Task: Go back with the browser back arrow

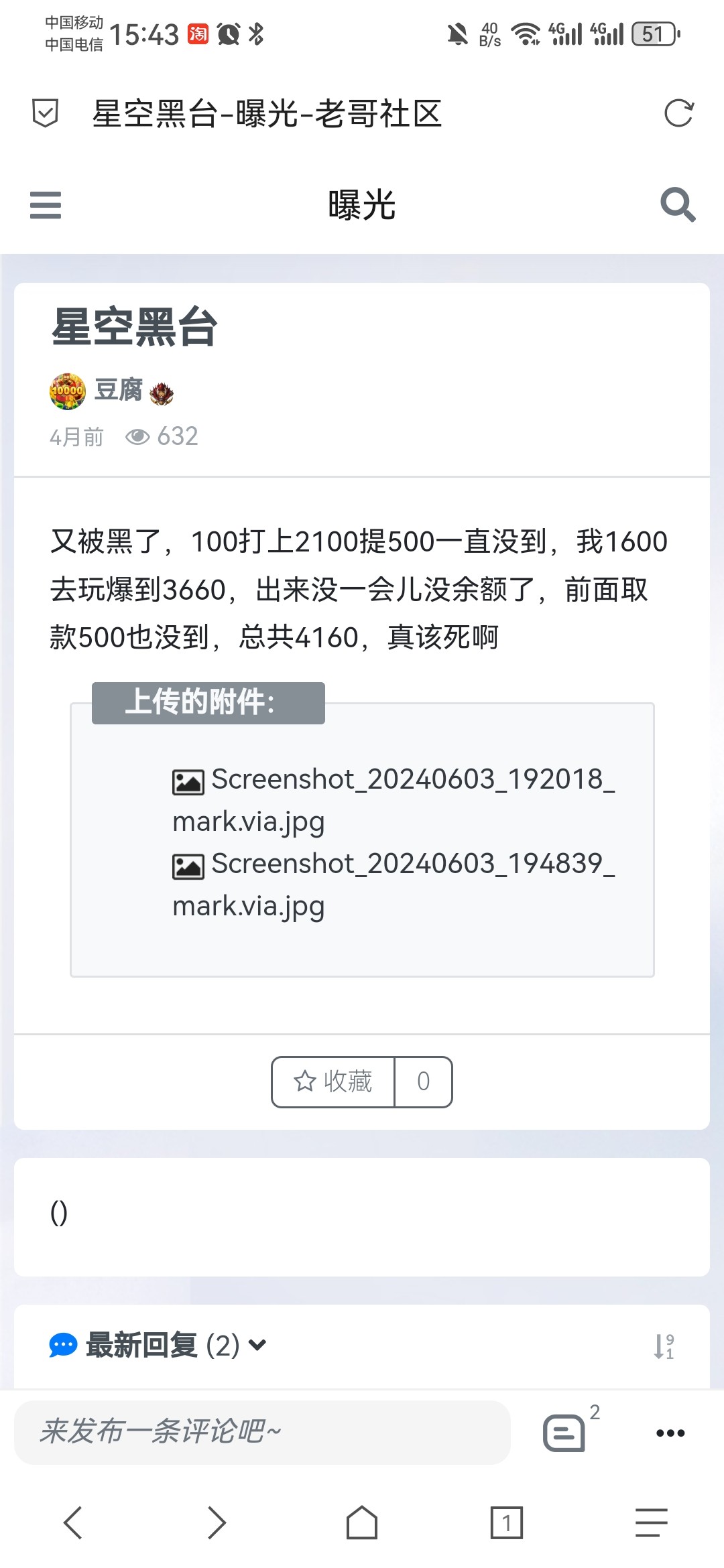Action: point(72,1523)
